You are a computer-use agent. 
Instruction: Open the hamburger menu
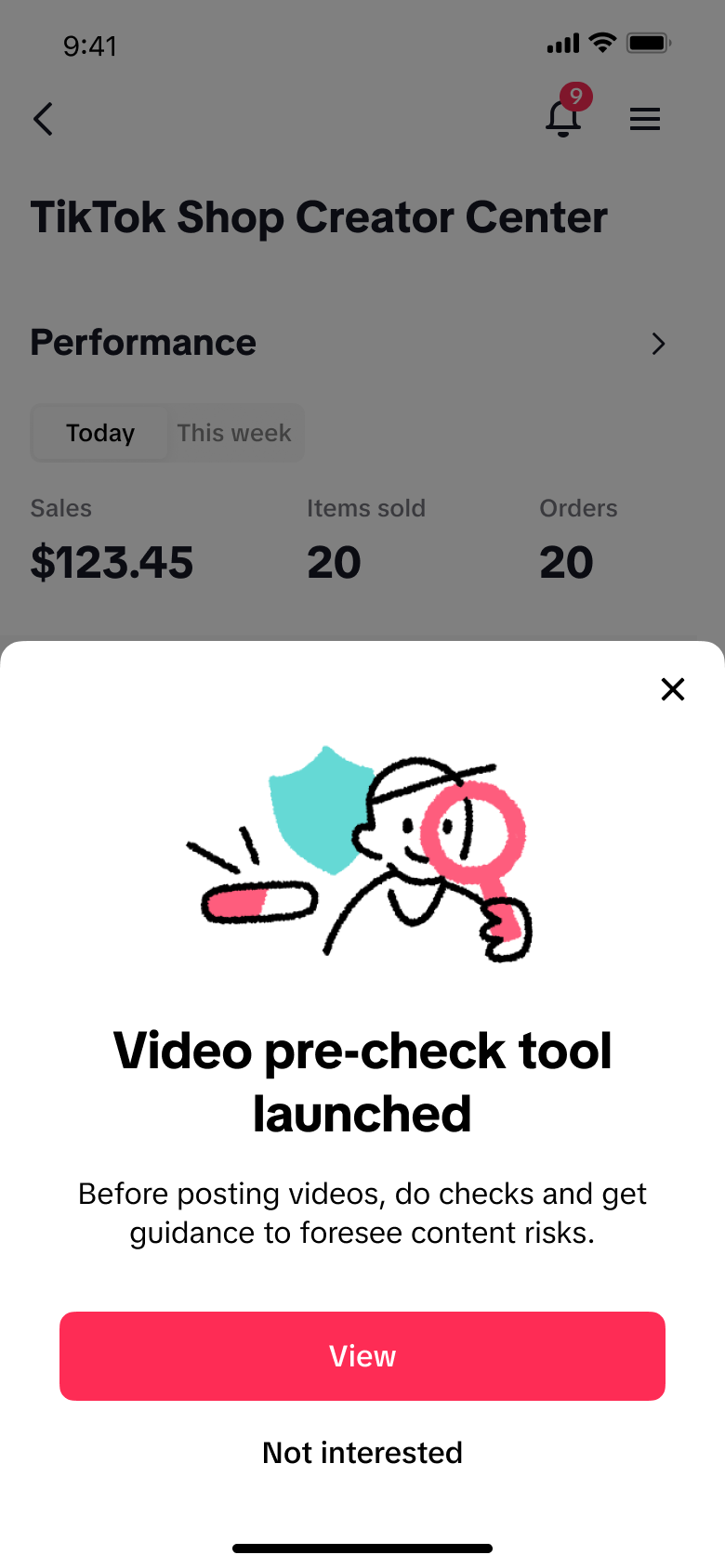(644, 119)
